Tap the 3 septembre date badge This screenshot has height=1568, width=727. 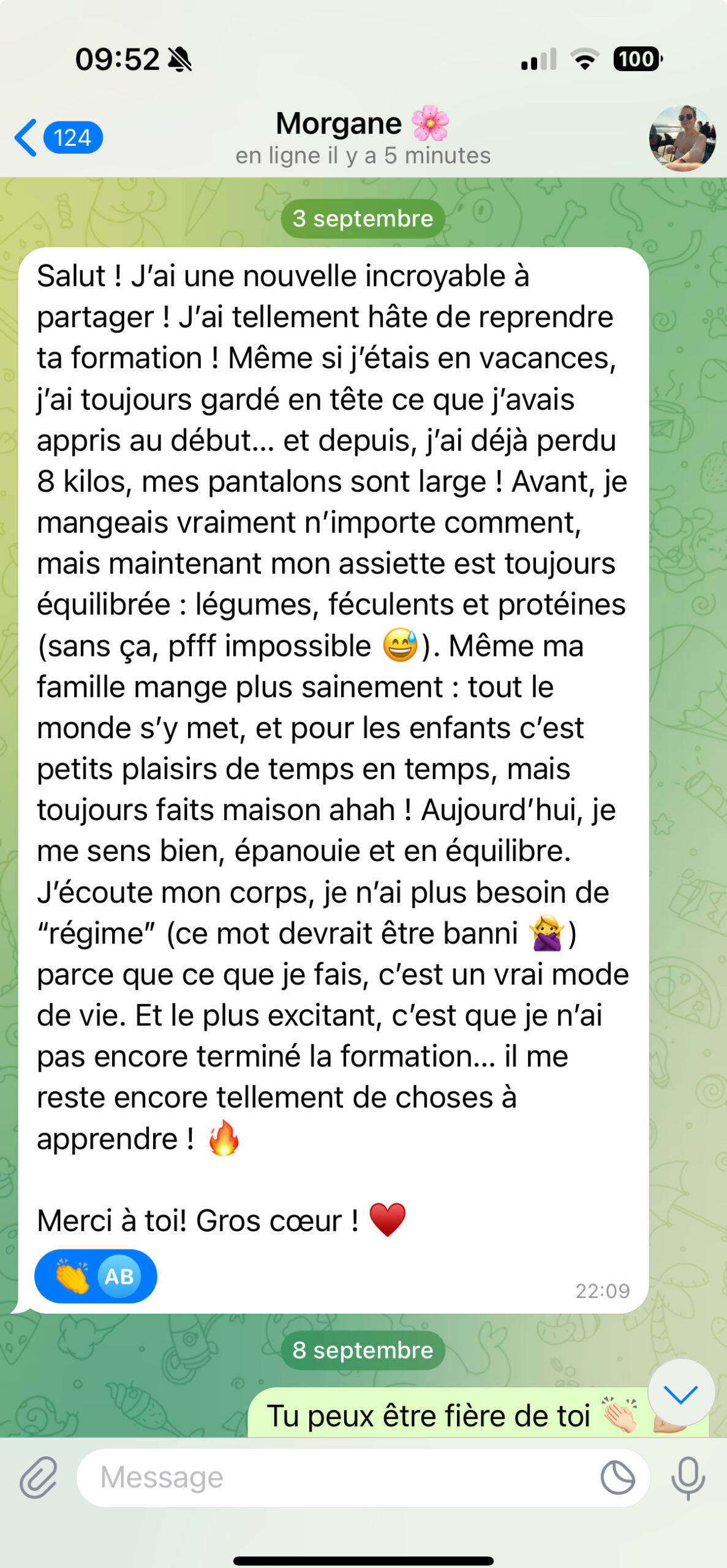point(363,219)
